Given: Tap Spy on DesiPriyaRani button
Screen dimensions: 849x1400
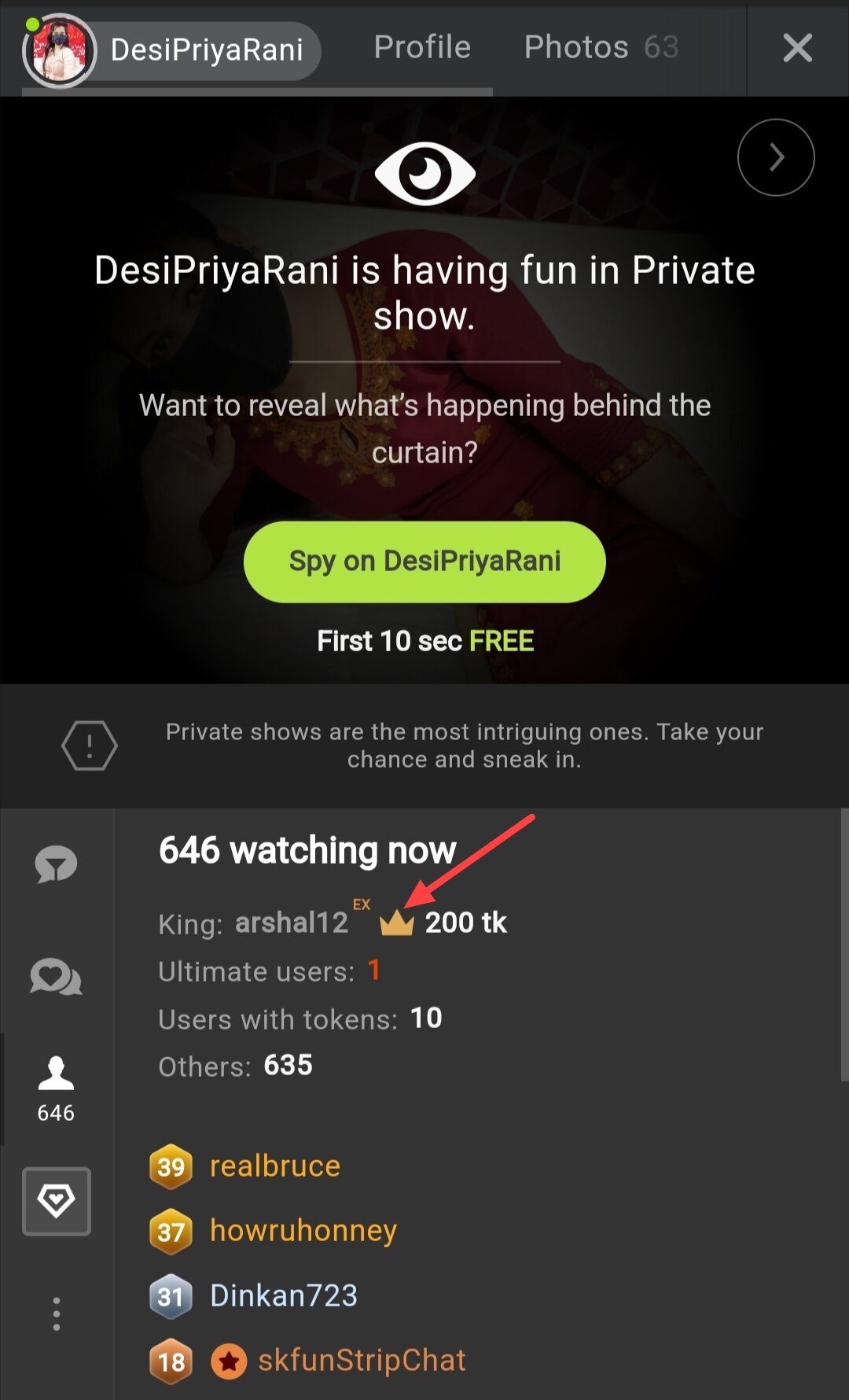Looking at the screenshot, I should pyautogui.click(x=424, y=562).
